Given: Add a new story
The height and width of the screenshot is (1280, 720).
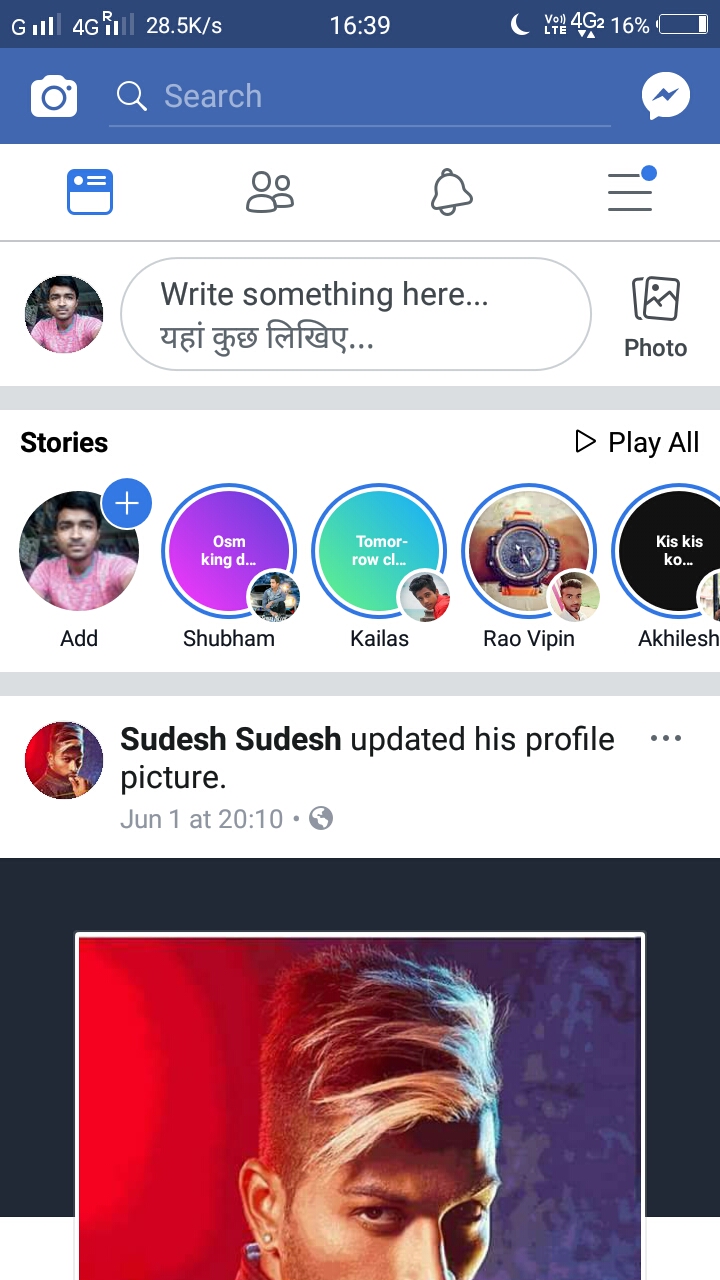Looking at the screenshot, I should 79,551.
